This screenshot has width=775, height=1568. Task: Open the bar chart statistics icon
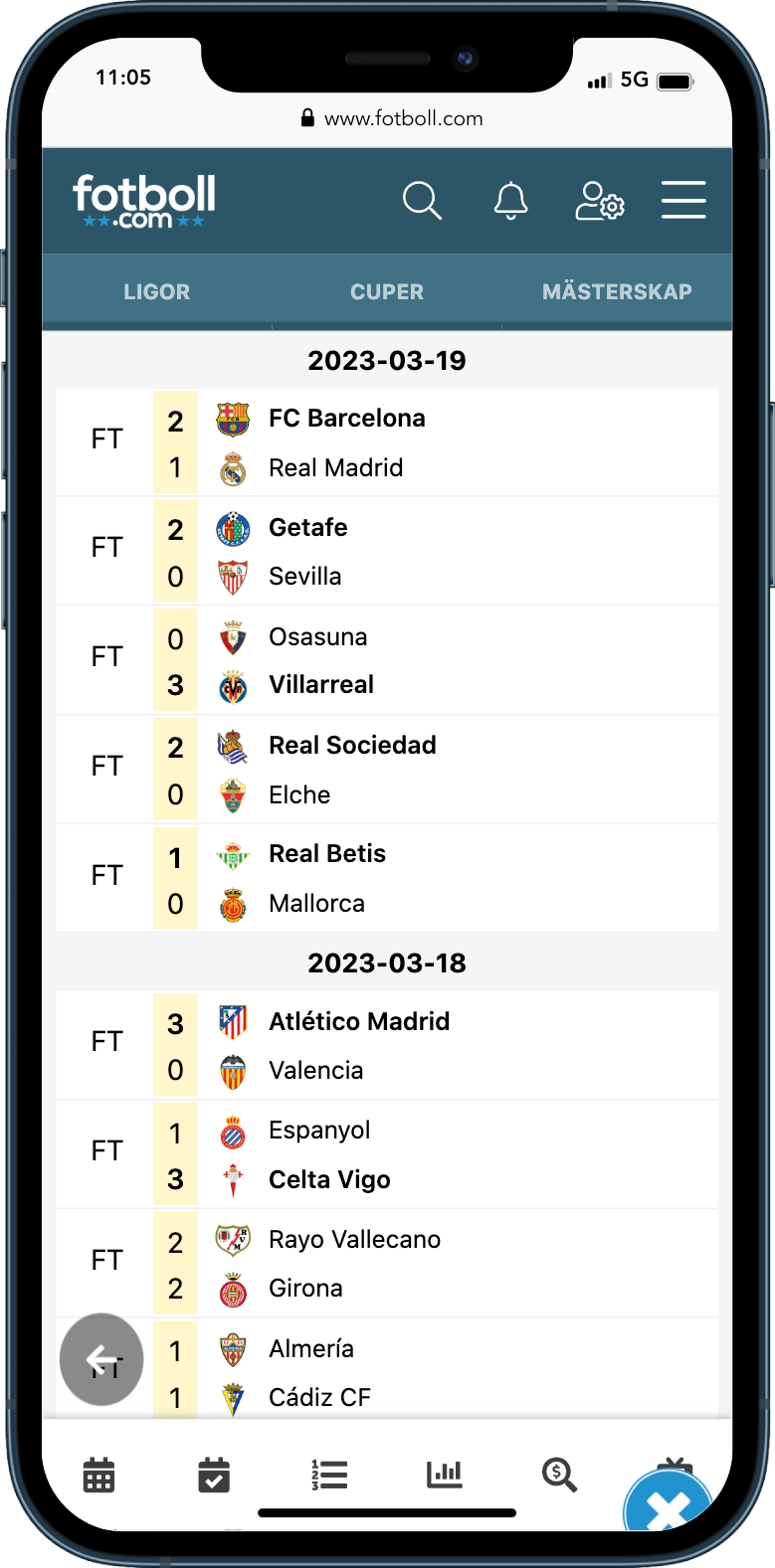445,1474
